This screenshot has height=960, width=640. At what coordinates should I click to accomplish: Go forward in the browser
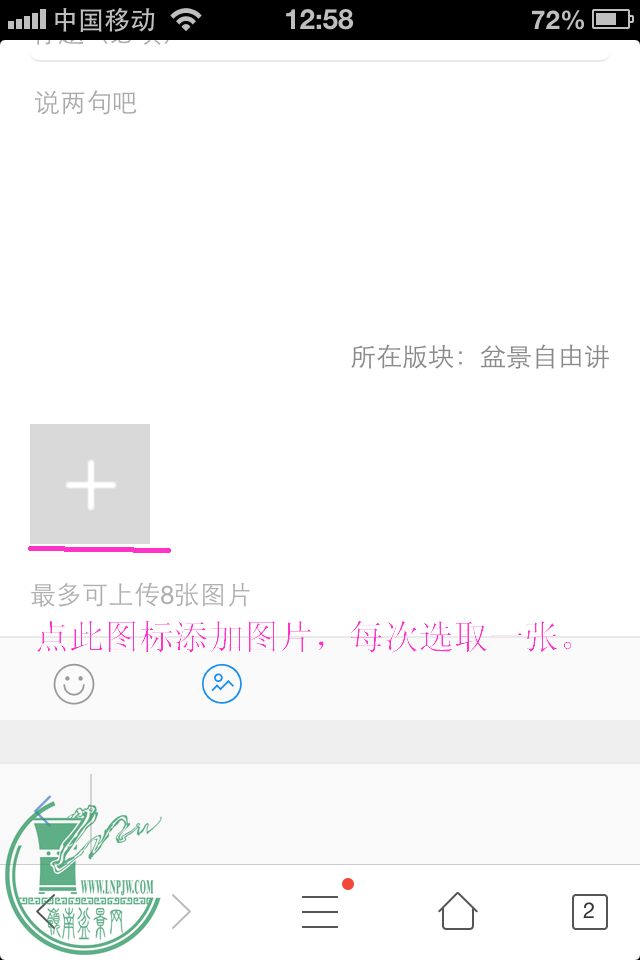[181, 911]
